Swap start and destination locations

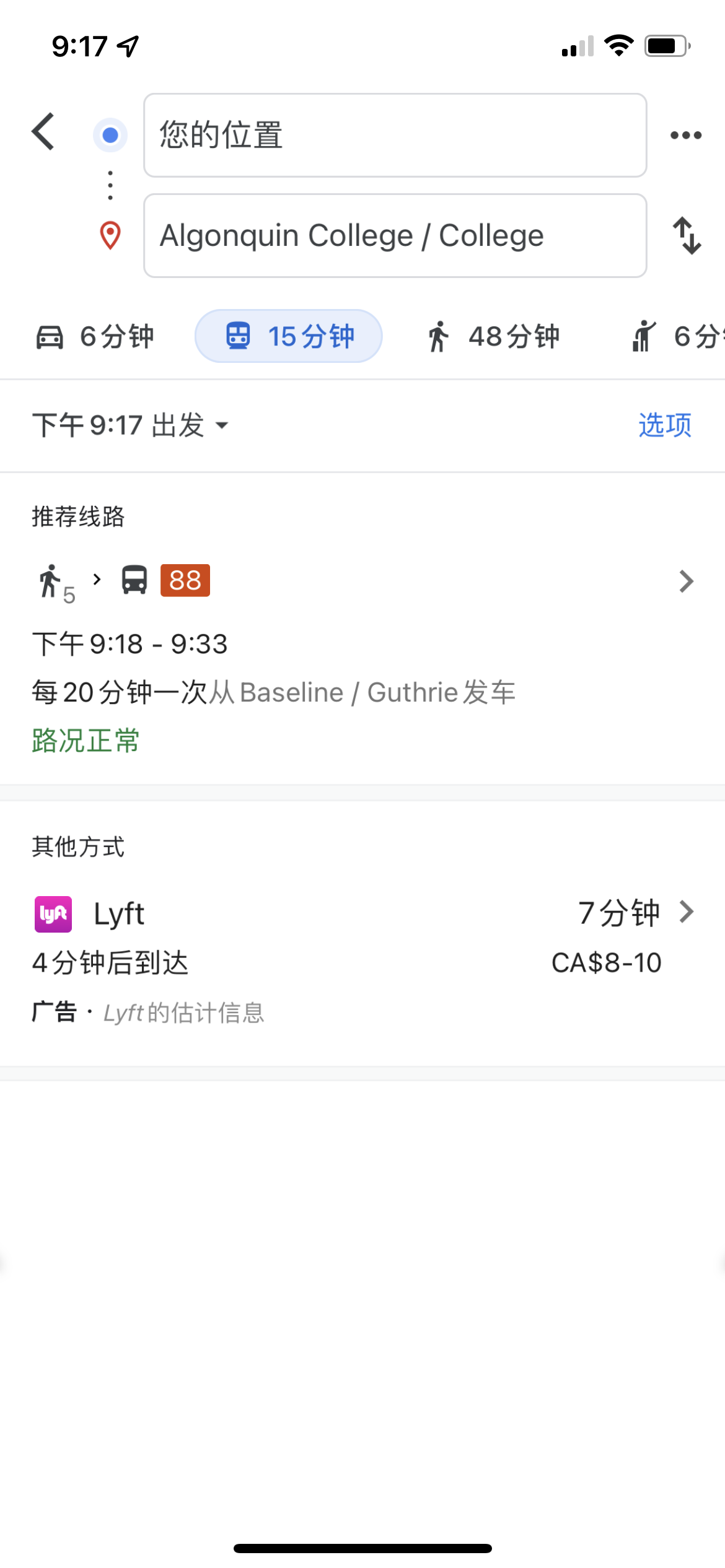point(687,236)
